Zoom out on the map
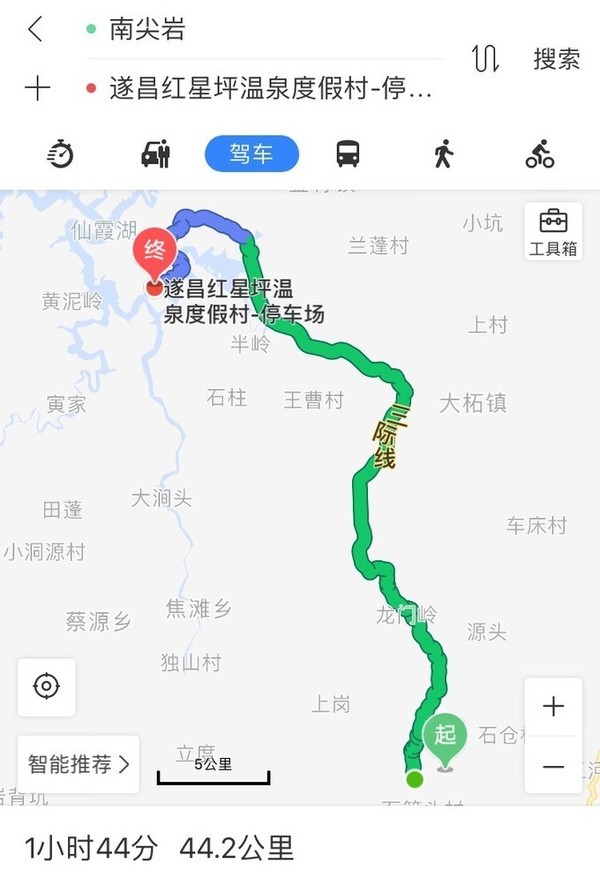 coord(553,765)
